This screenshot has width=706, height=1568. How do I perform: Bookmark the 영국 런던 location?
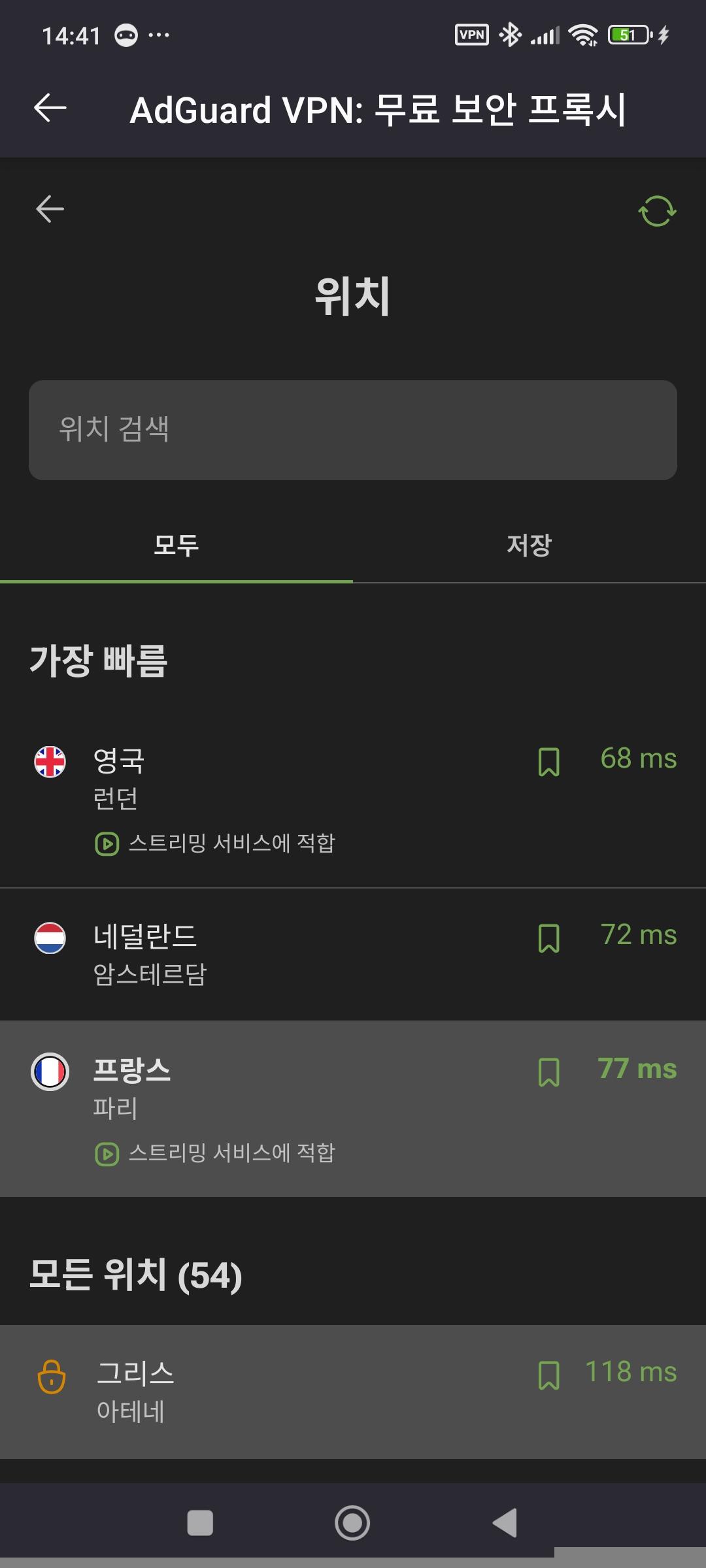pyautogui.click(x=548, y=762)
